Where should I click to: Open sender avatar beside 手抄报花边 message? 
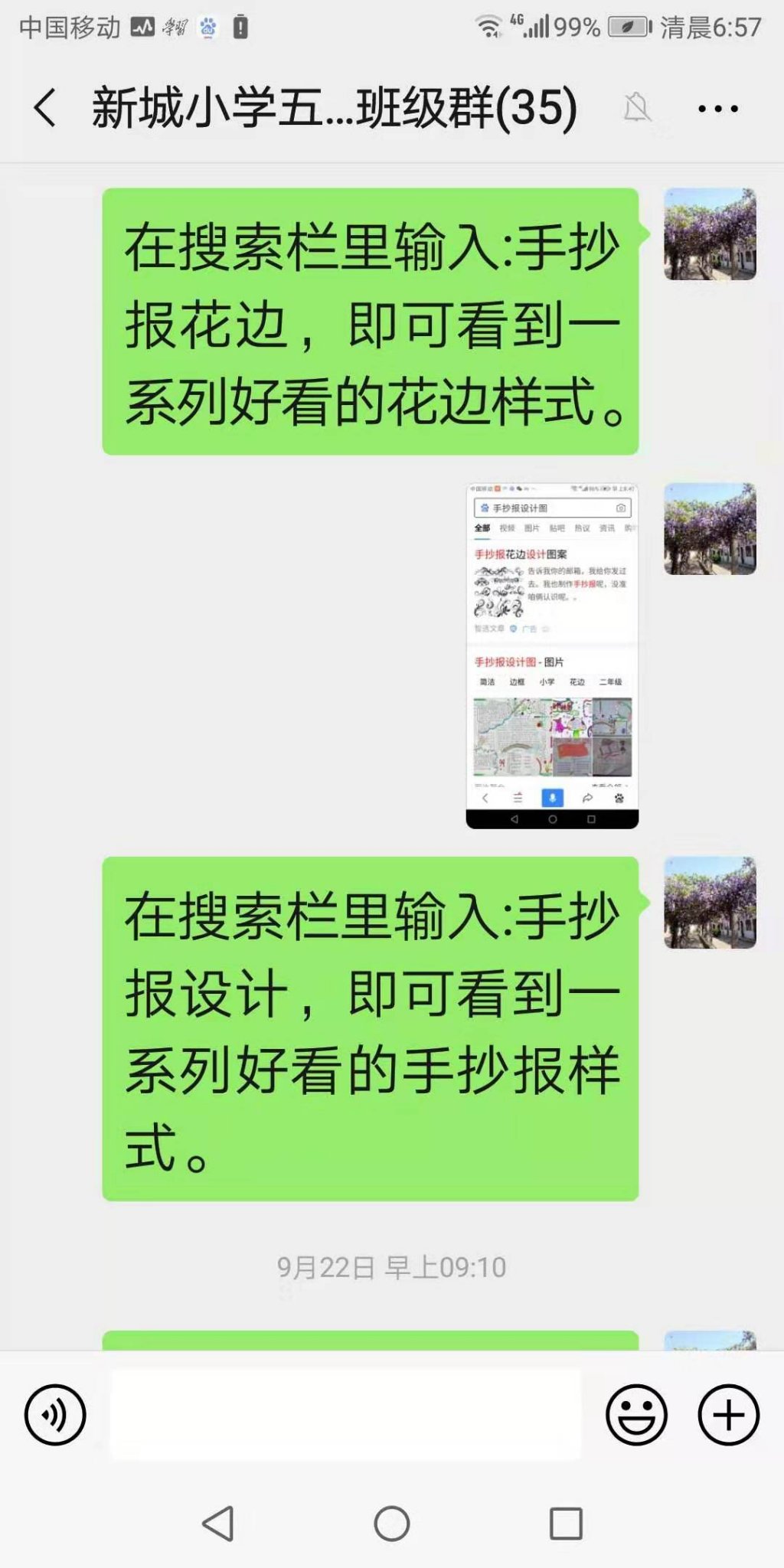(710, 234)
